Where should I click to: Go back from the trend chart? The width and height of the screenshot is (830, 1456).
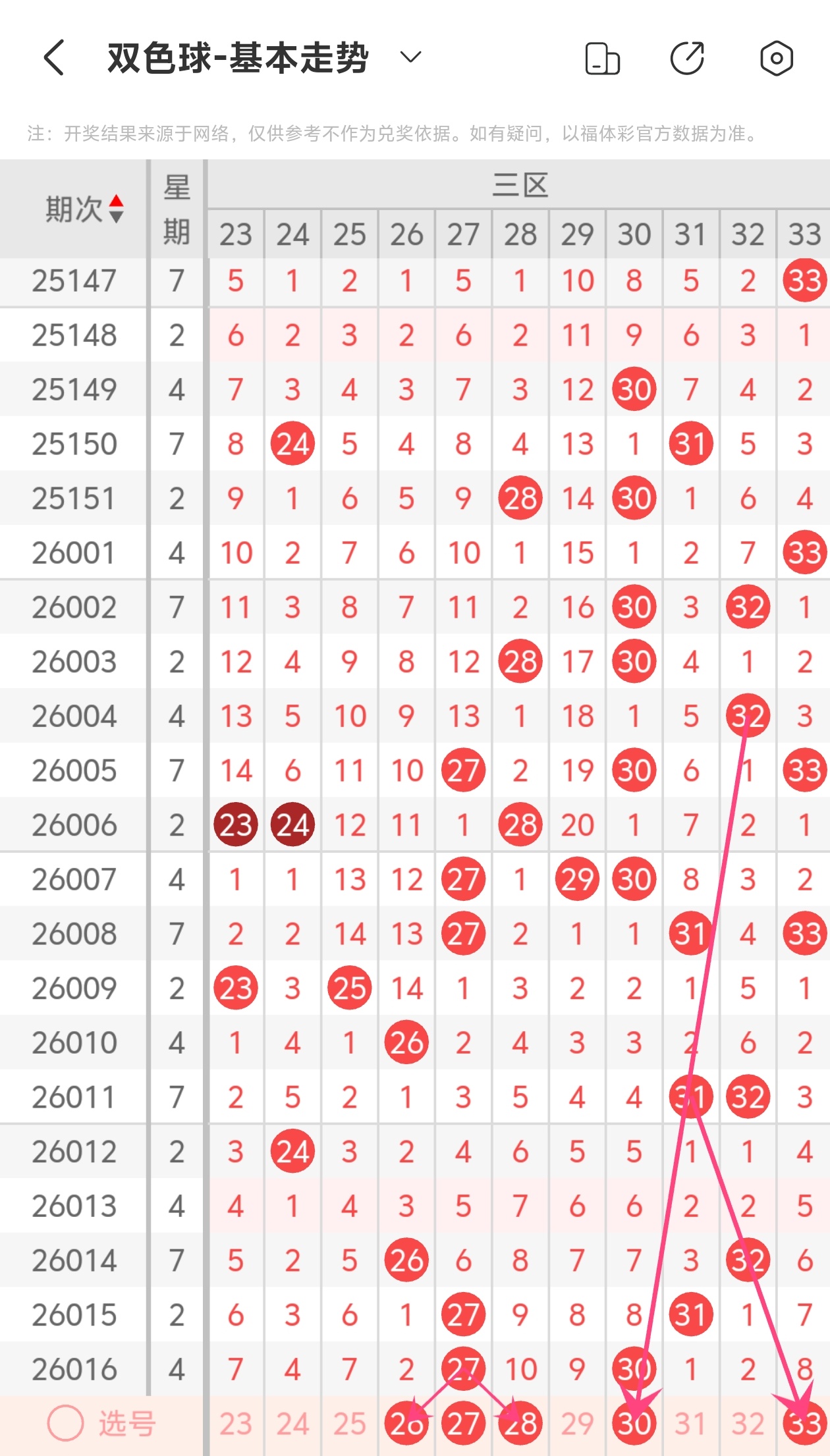coord(54,58)
